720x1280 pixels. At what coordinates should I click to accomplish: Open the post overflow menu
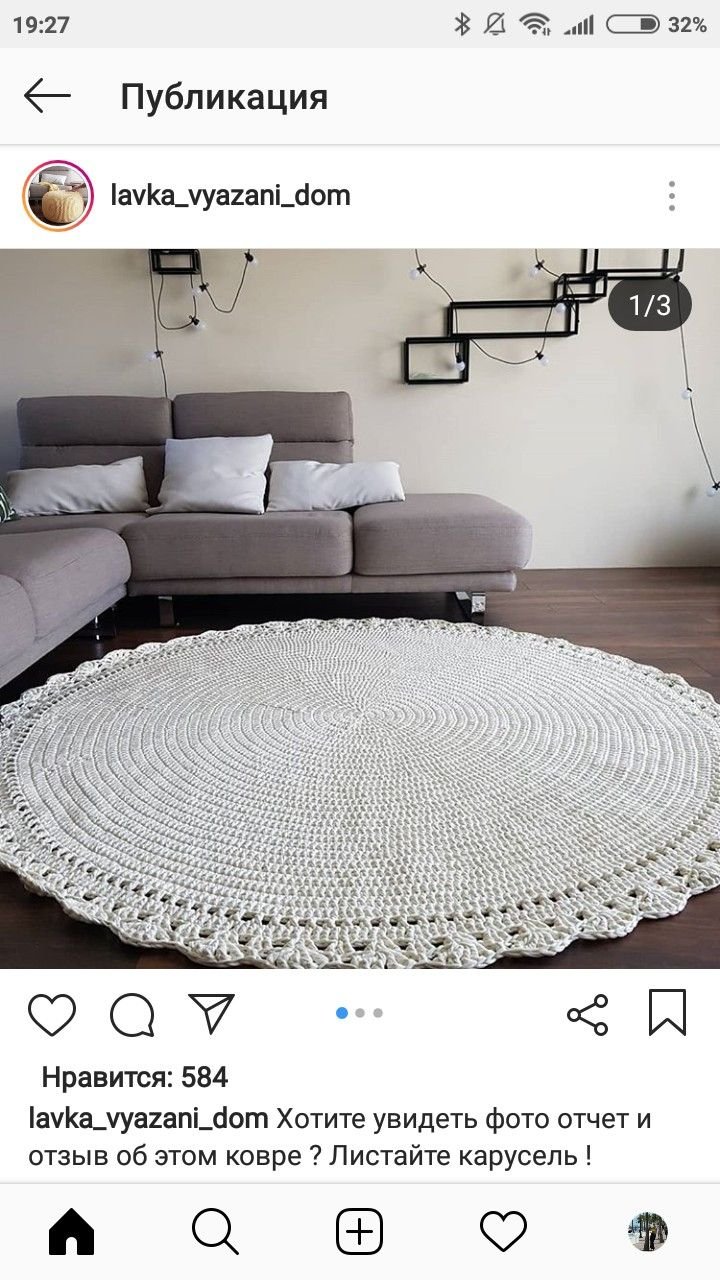click(x=672, y=196)
